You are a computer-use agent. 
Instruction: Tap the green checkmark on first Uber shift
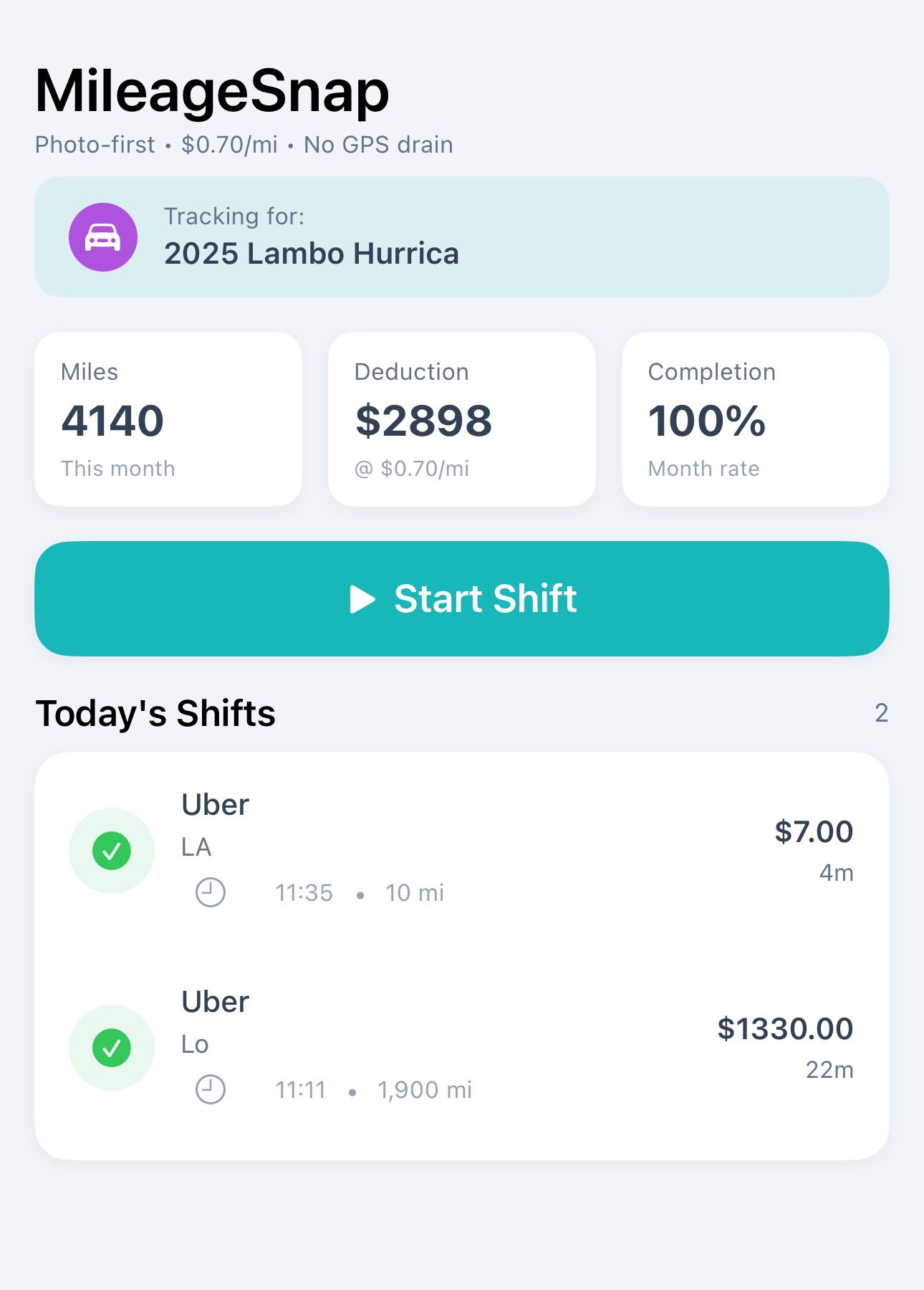coord(111,852)
